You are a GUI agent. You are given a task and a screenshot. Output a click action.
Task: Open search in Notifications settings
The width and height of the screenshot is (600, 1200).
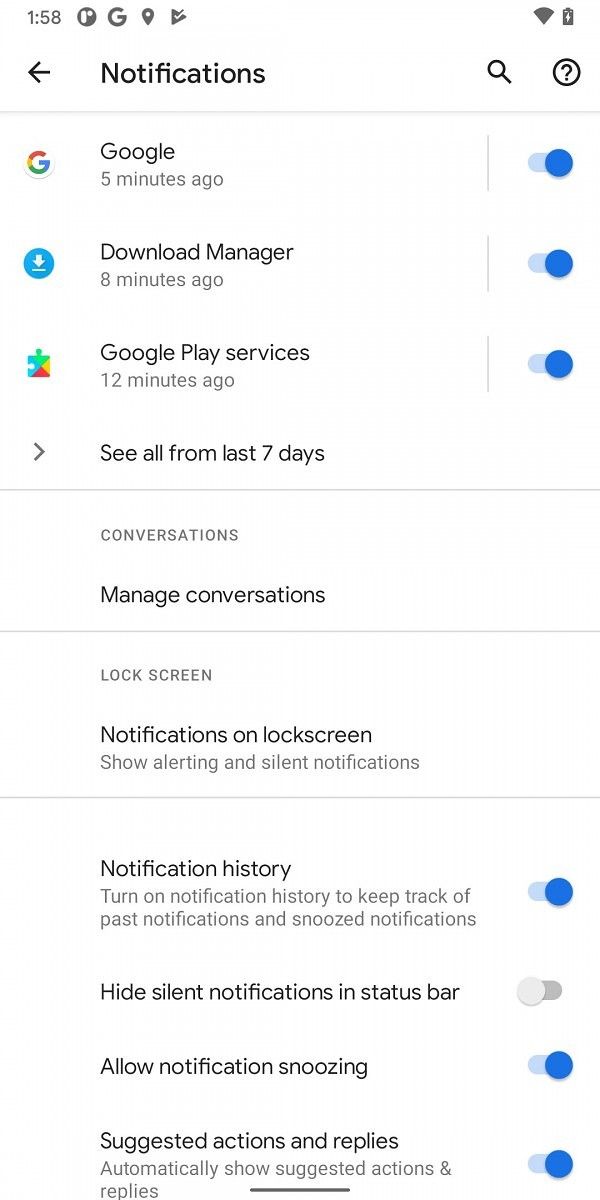(499, 72)
